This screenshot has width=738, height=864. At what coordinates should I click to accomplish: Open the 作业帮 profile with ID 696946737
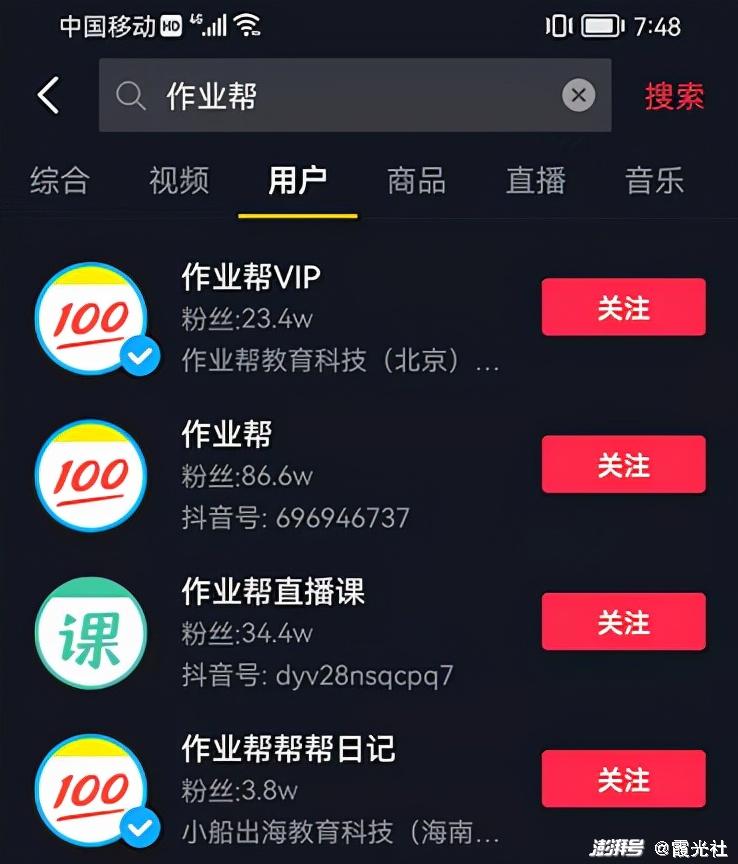tap(227, 434)
